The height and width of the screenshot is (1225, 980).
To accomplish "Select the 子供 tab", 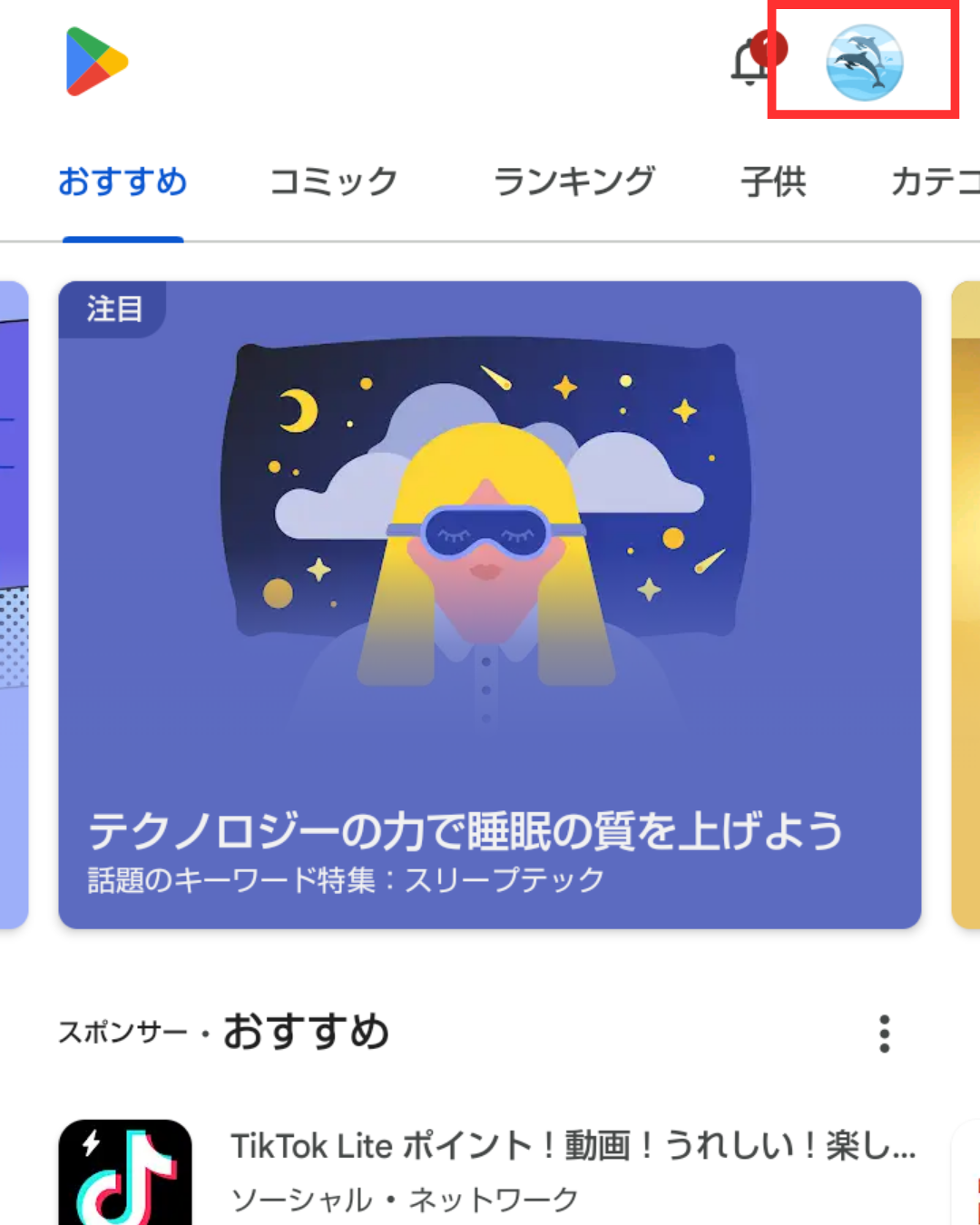I will [774, 181].
